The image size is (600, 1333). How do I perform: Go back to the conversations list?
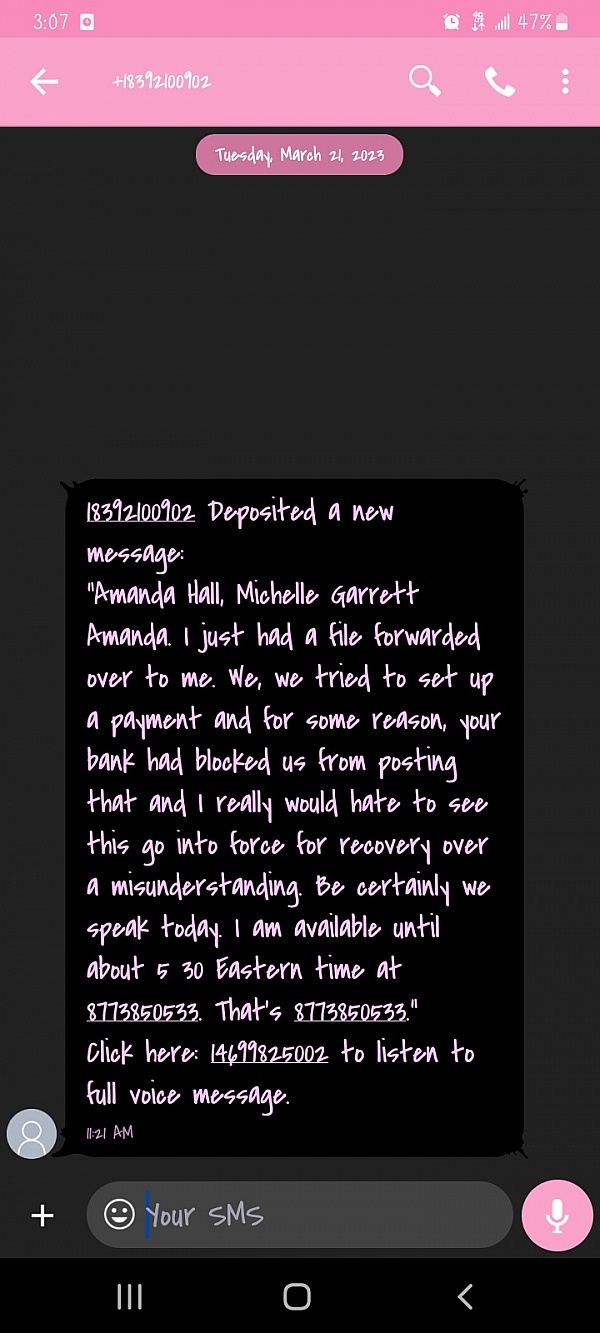[44, 82]
